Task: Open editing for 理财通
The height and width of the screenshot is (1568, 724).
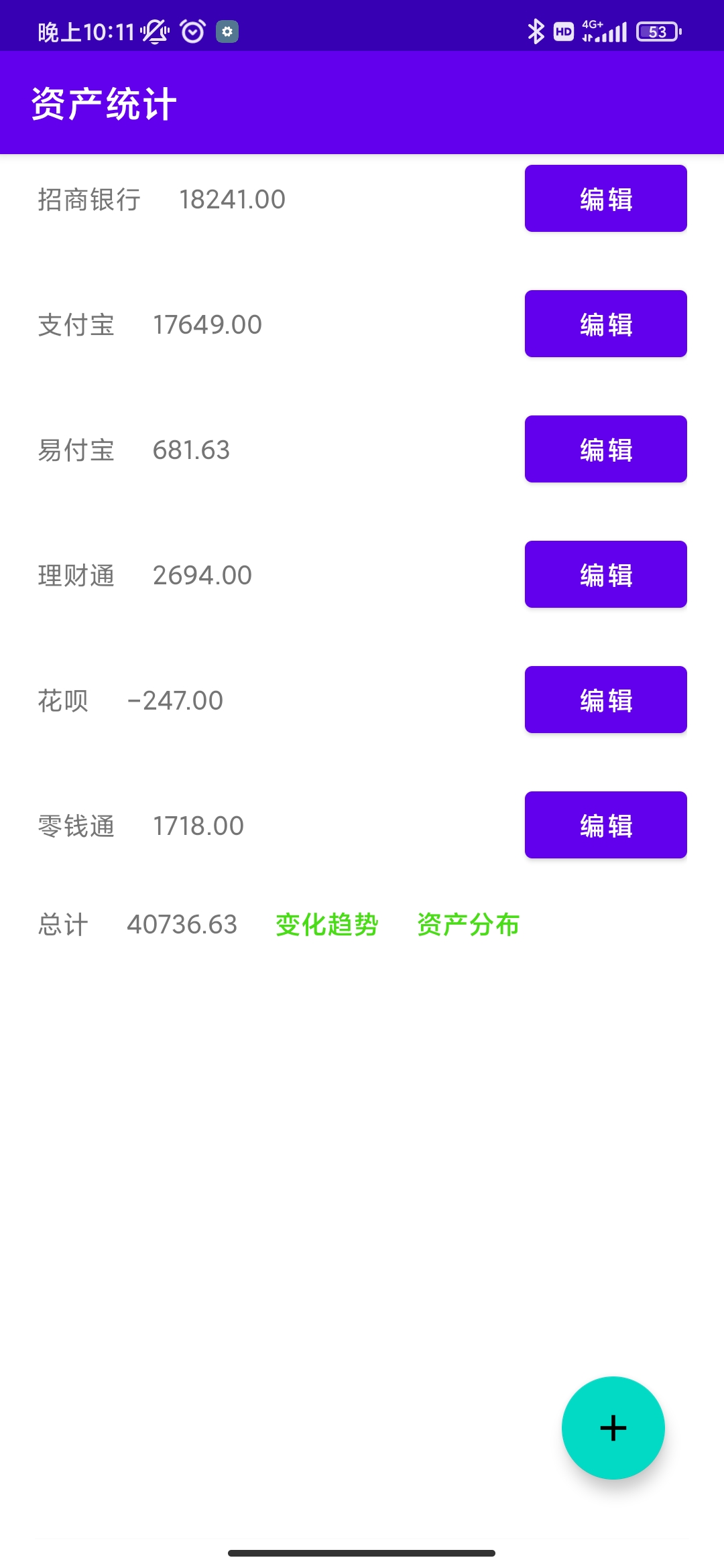Action: pyautogui.click(x=605, y=574)
